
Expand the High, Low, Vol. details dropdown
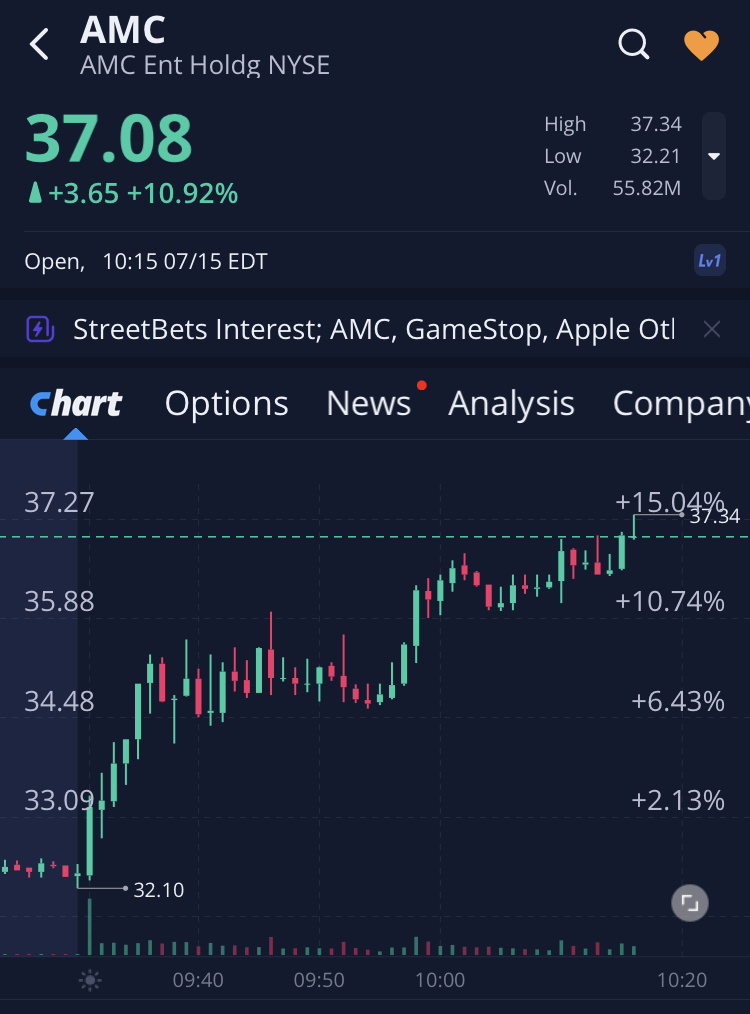pyautogui.click(x=713, y=156)
